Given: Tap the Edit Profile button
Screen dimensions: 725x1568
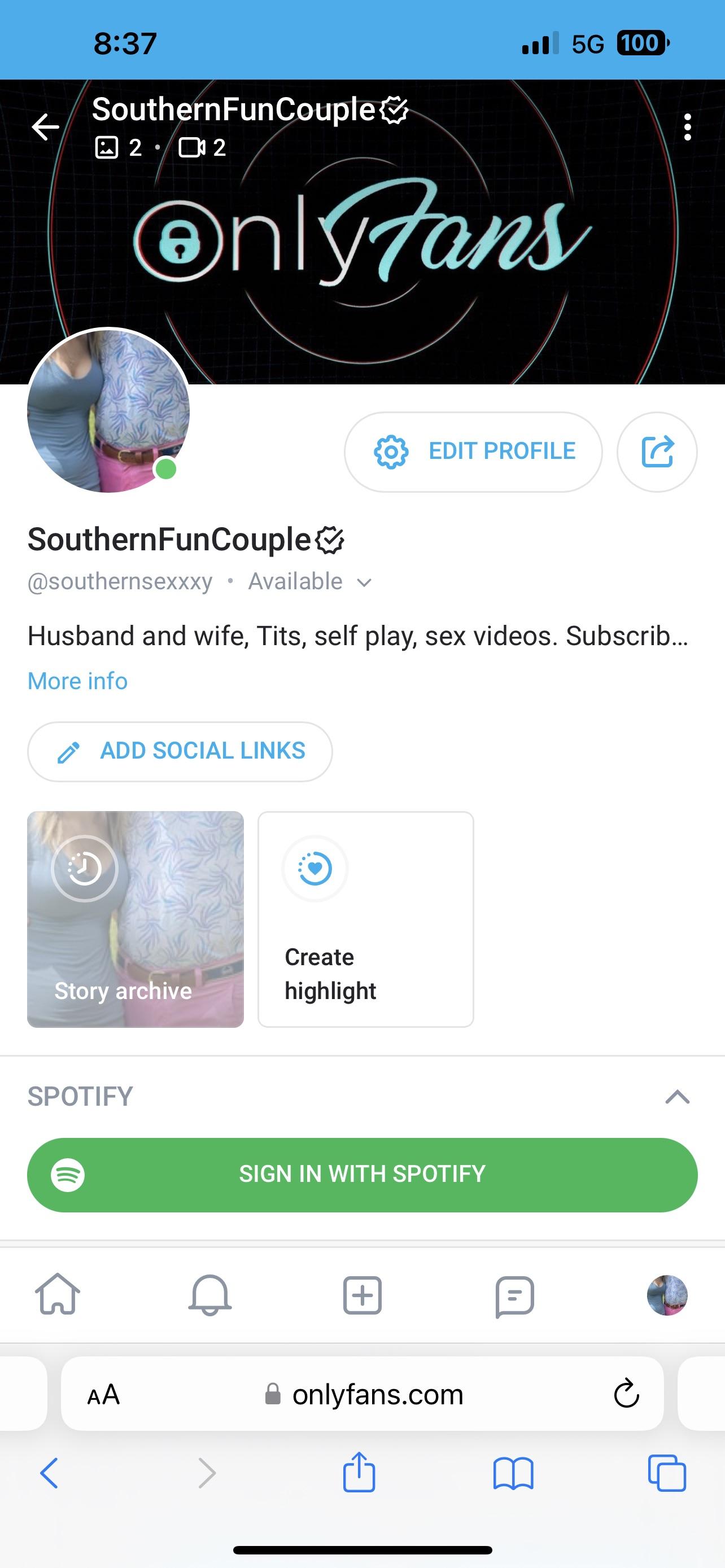Looking at the screenshot, I should [x=473, y=452].
